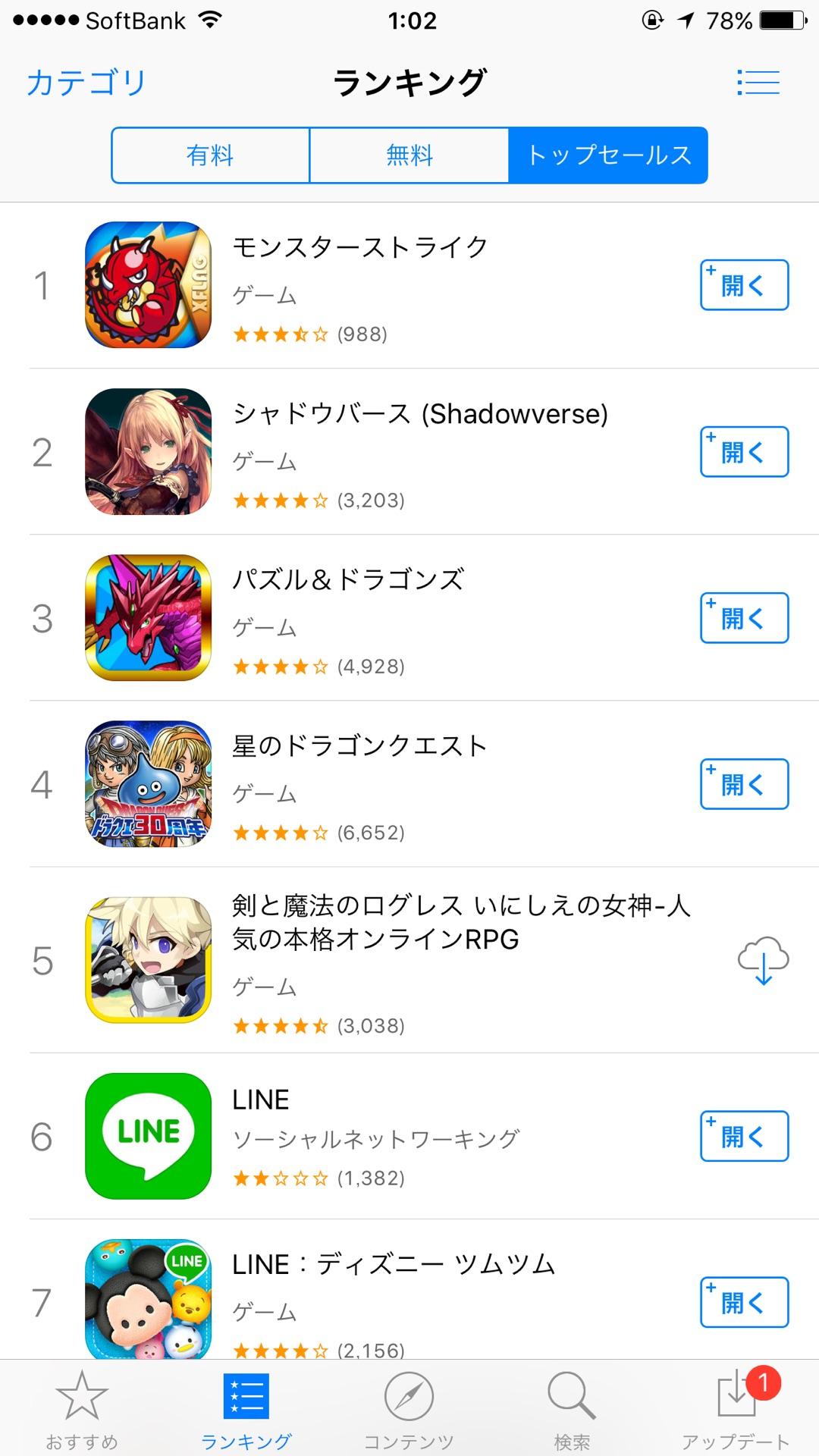
Task: Open モンスターストライク with its 開く button
Action: point(744,285)
